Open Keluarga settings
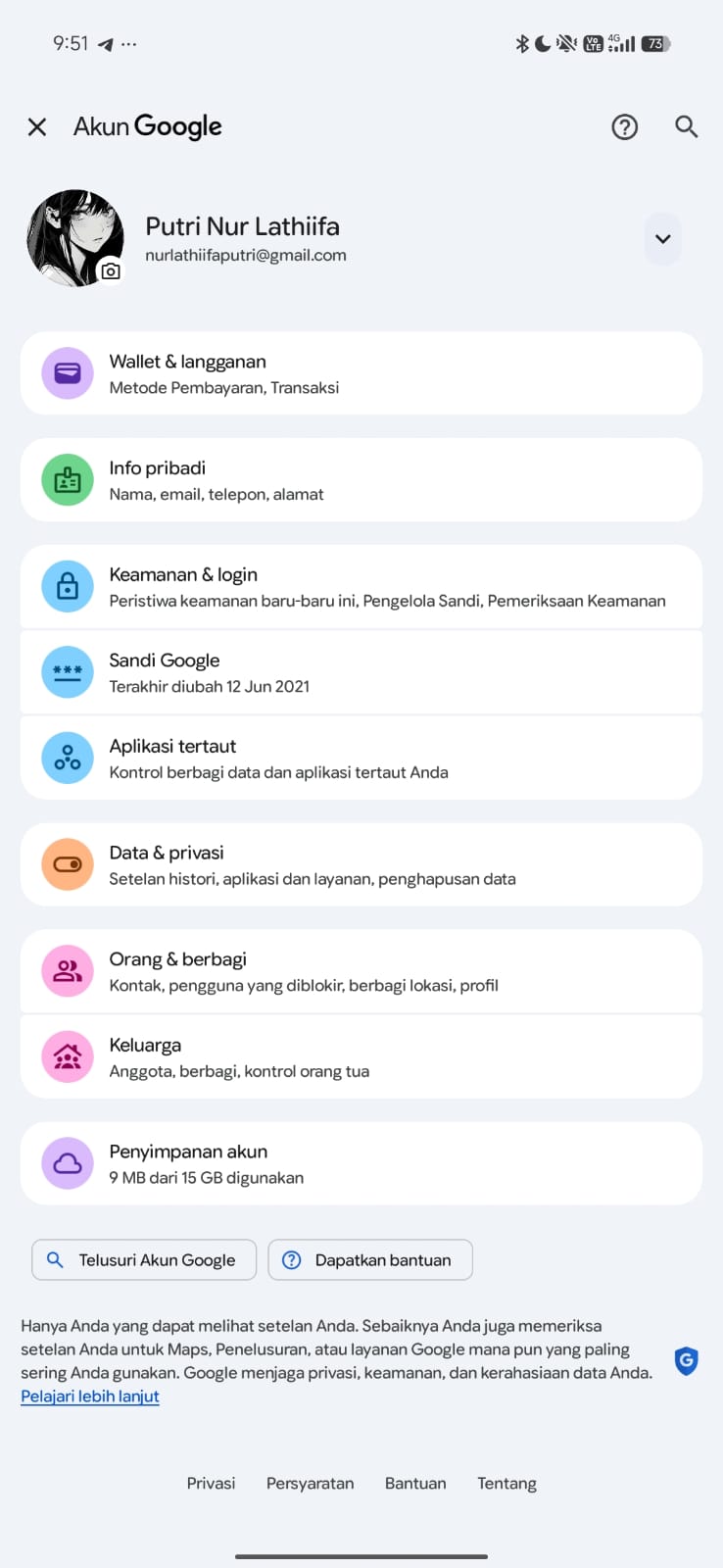 (361, 1057)
